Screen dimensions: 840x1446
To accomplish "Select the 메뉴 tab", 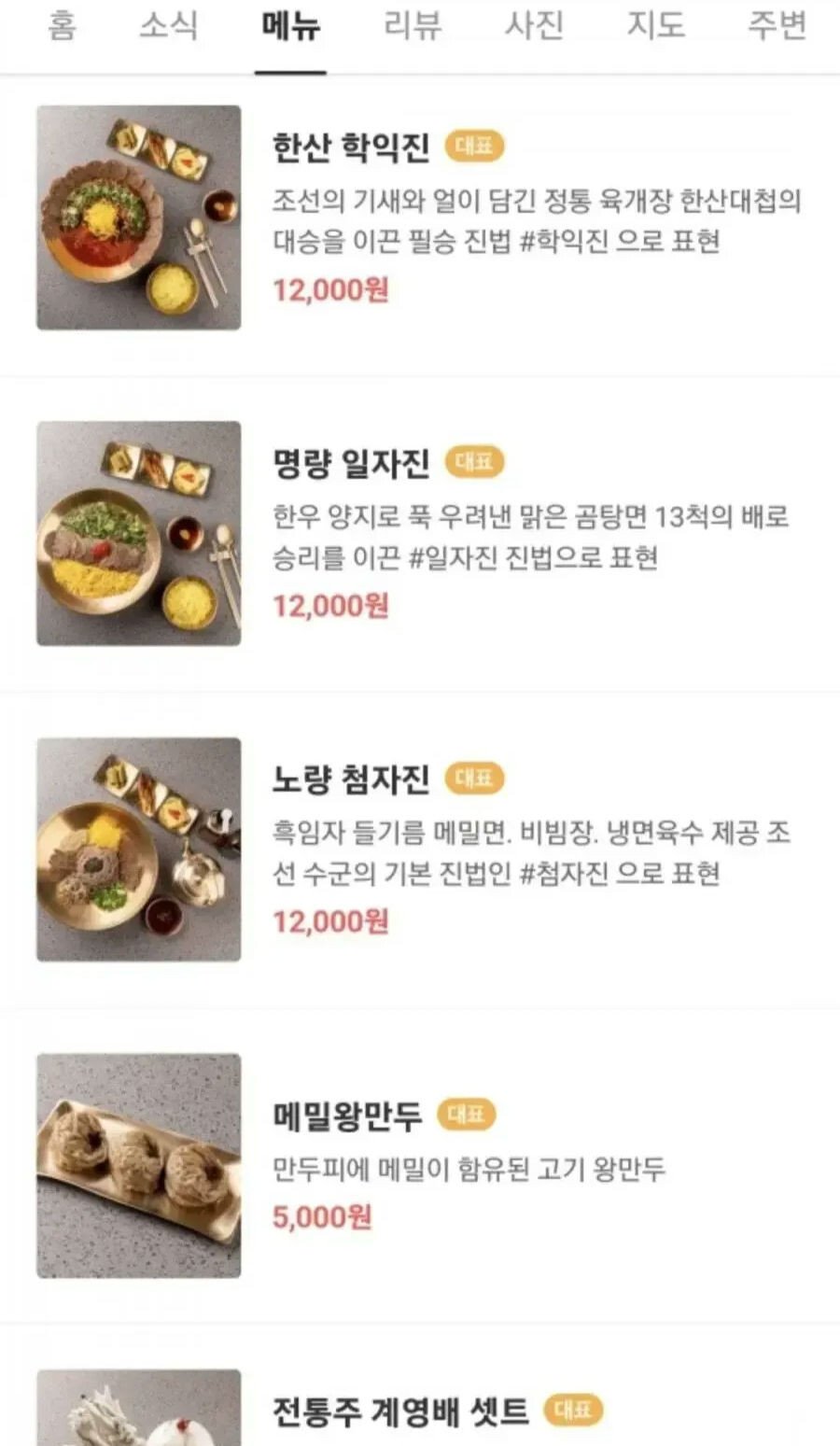I will 290,25.
